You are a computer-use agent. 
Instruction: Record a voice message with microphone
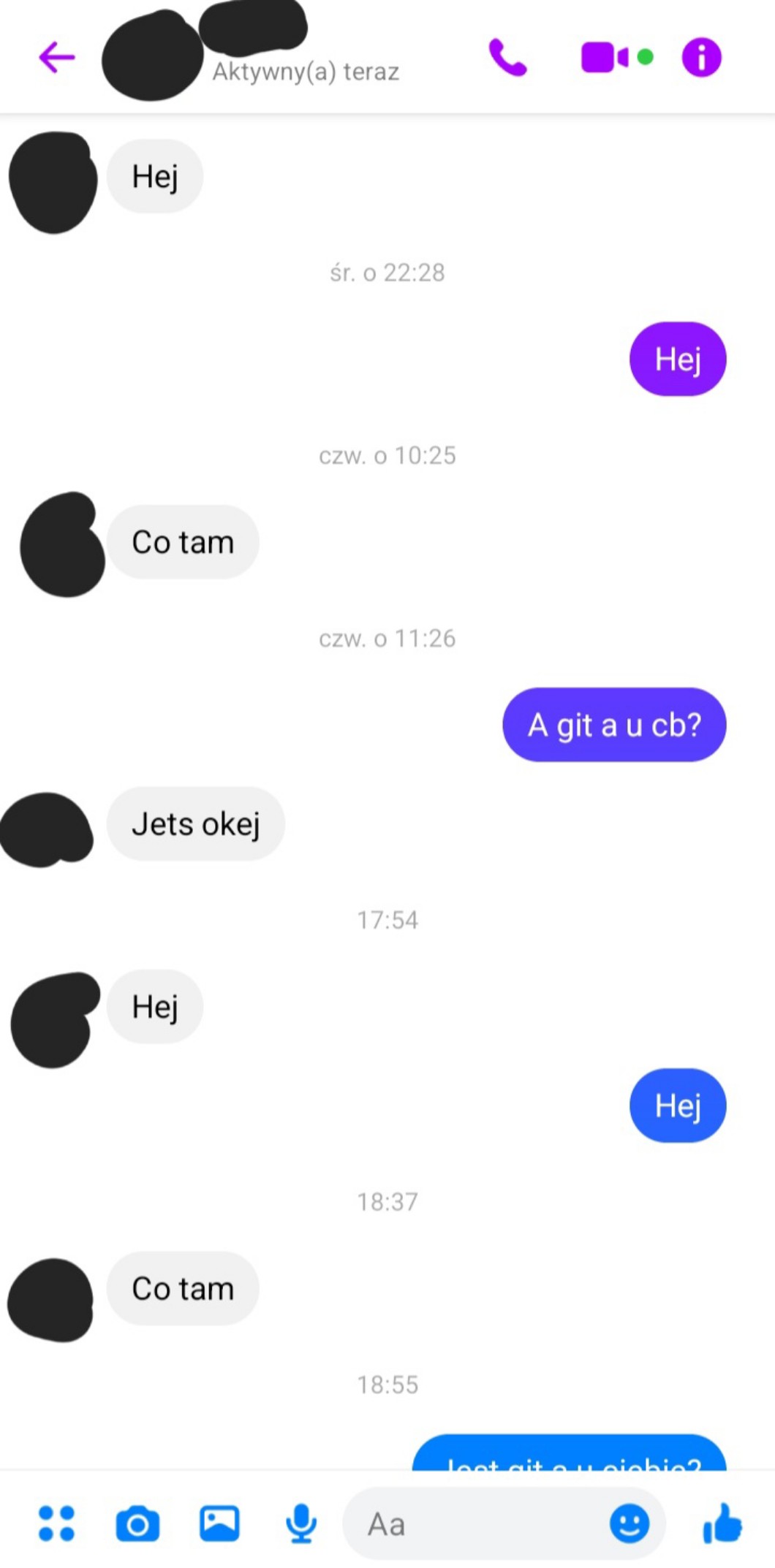click(x=300, y=1524)
